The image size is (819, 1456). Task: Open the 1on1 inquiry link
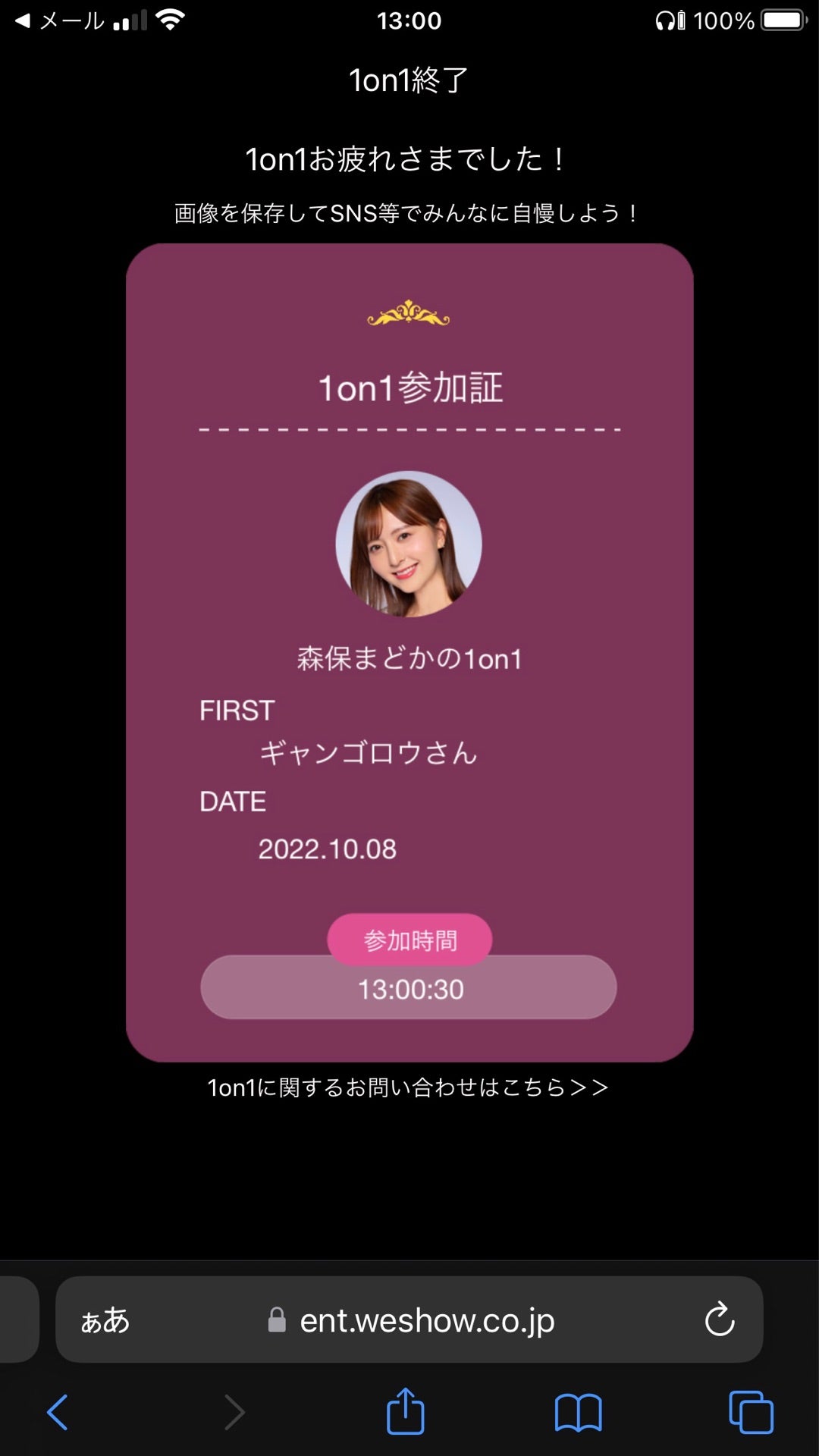pos(408,1087)
